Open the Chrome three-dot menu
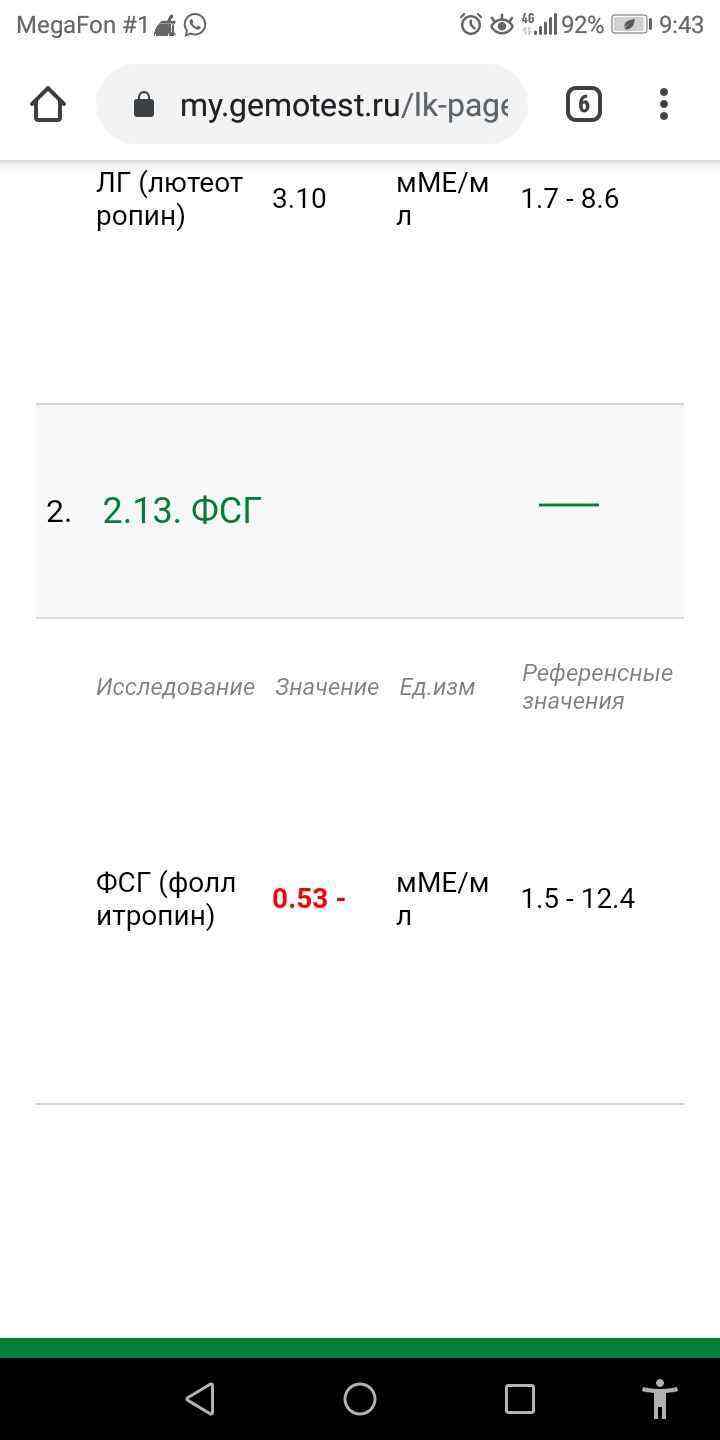 (x=663, y=103)
